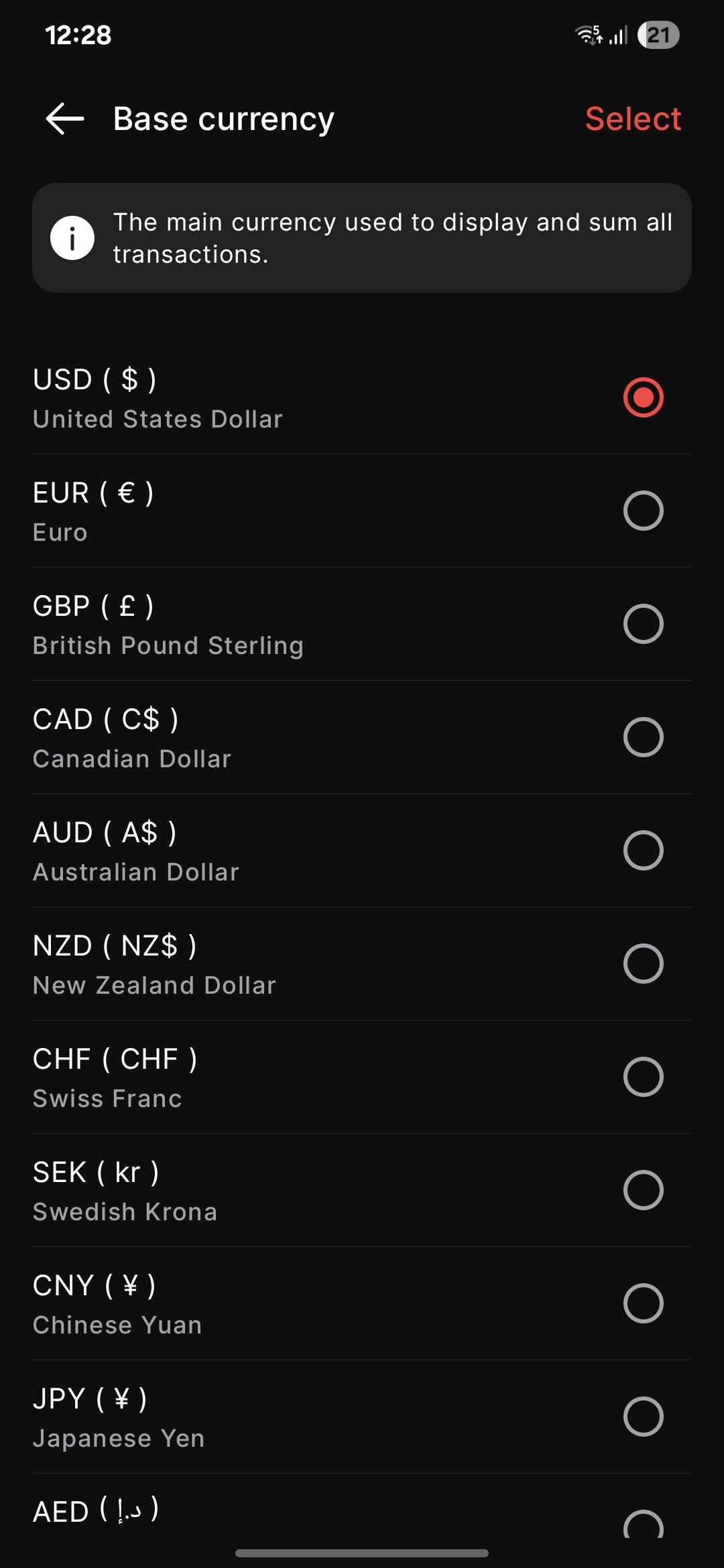Confirm with the Select button
The width and height of the screenshot is (724, 1568).
(633, 119)
